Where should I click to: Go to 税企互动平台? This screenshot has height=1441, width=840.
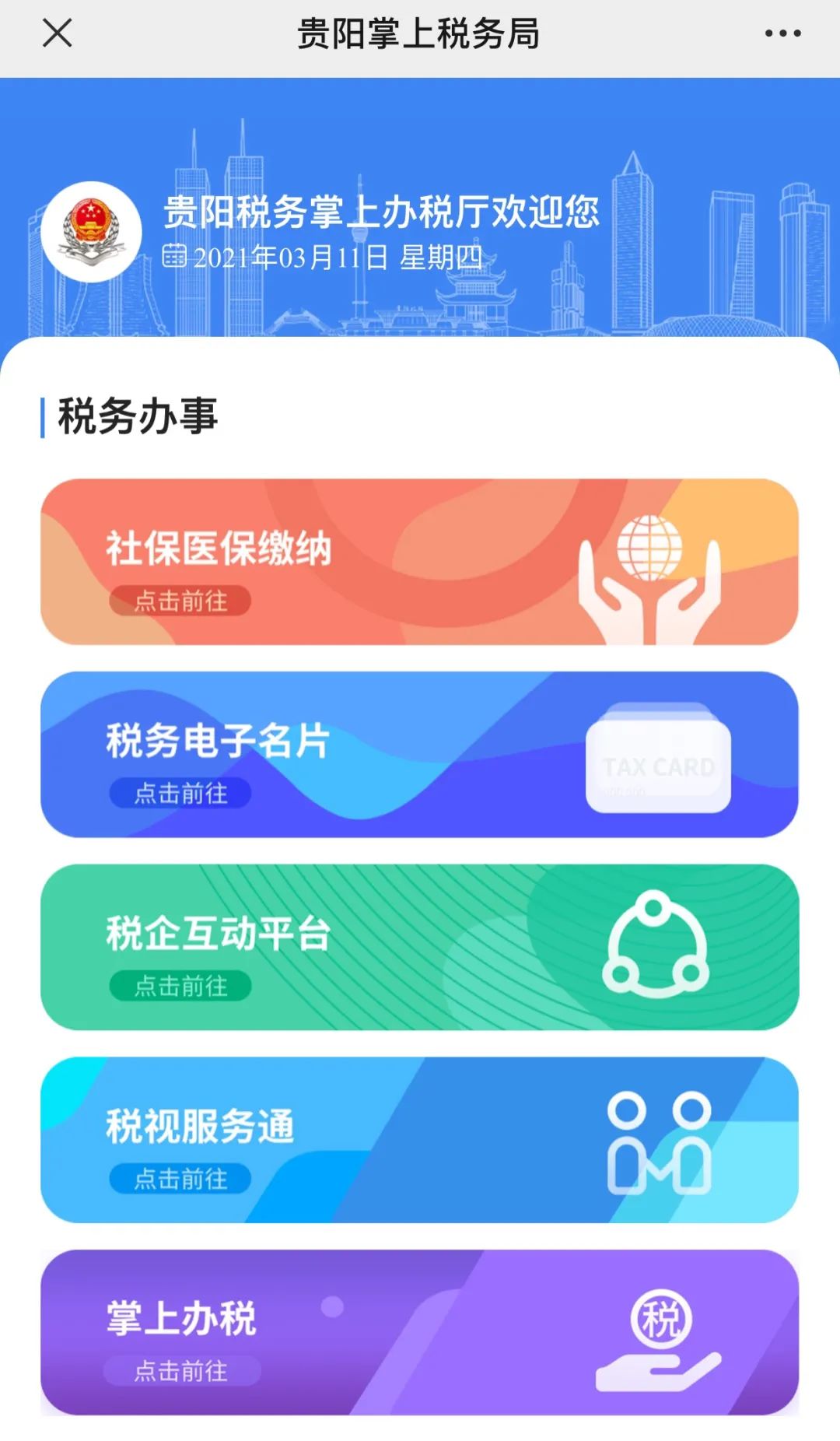[418, 947]
